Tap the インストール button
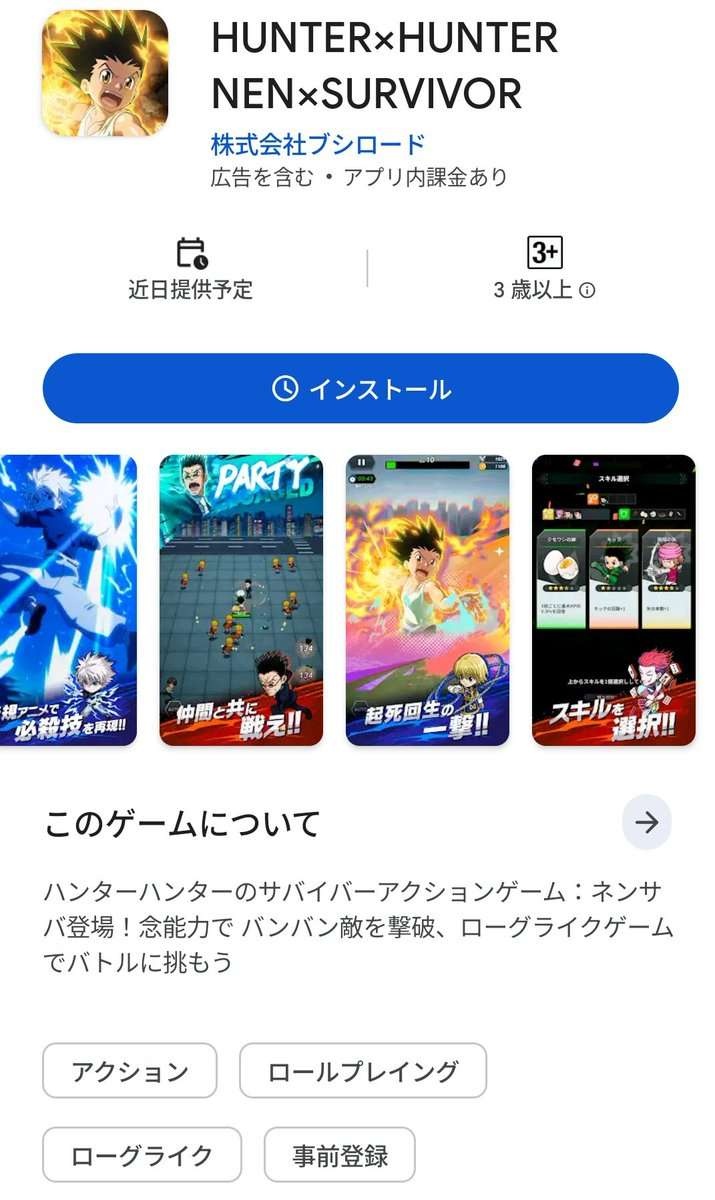The image size is (715, 1200). [360, 388]
